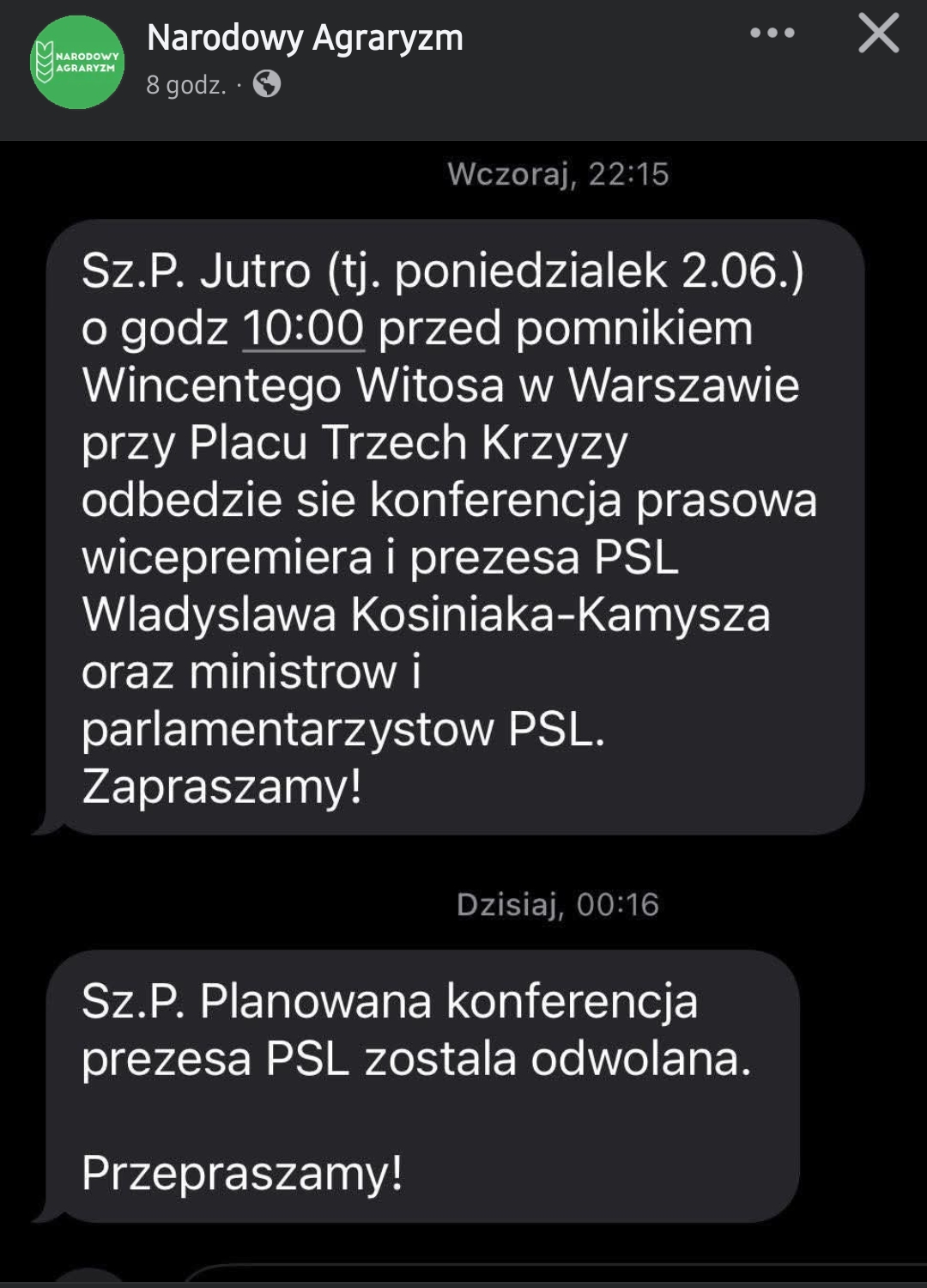Open the Narodowy Agraryzm page name

305,38
